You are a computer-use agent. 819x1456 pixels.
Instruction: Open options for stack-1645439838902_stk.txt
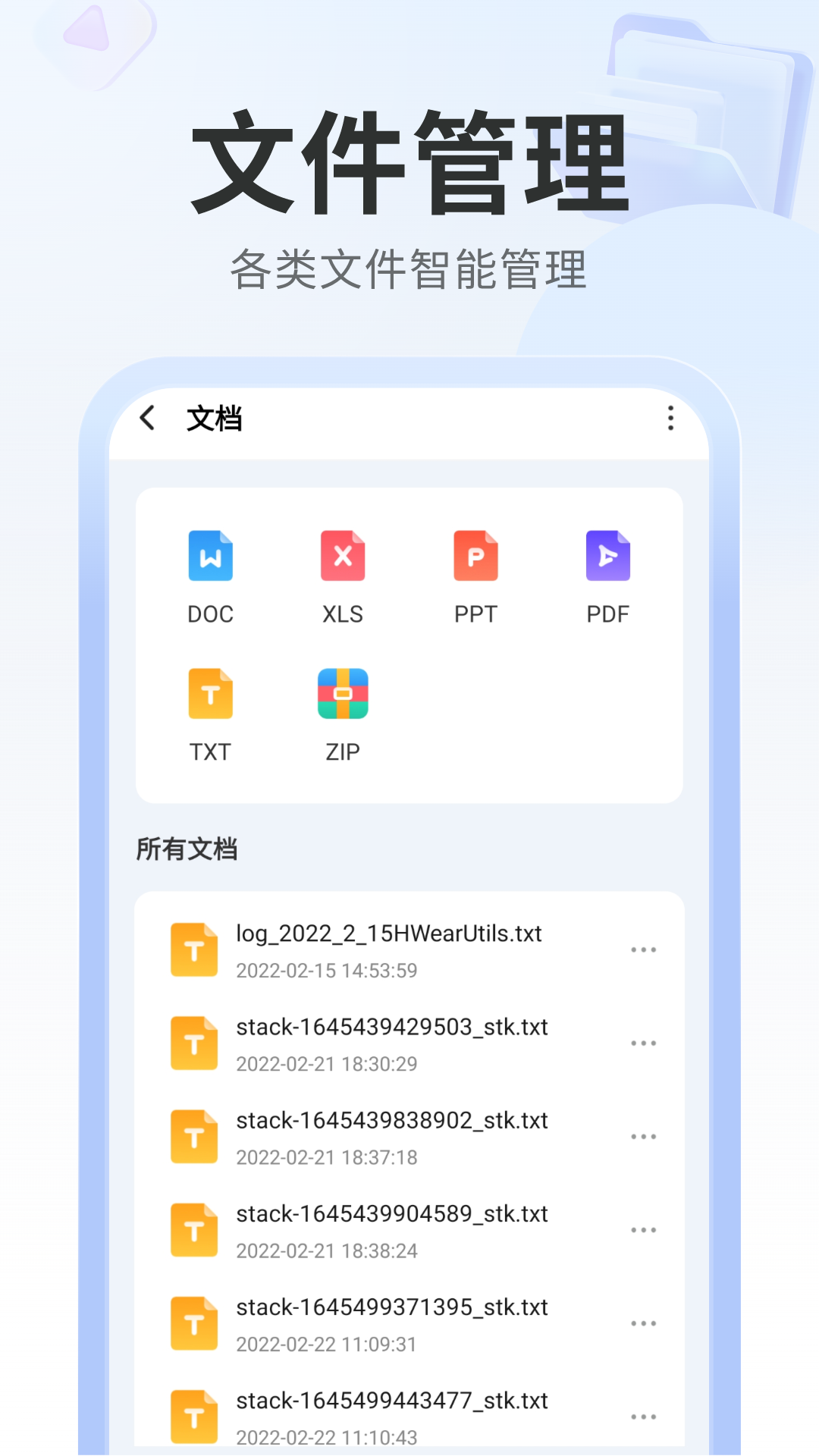point(644,1136)
